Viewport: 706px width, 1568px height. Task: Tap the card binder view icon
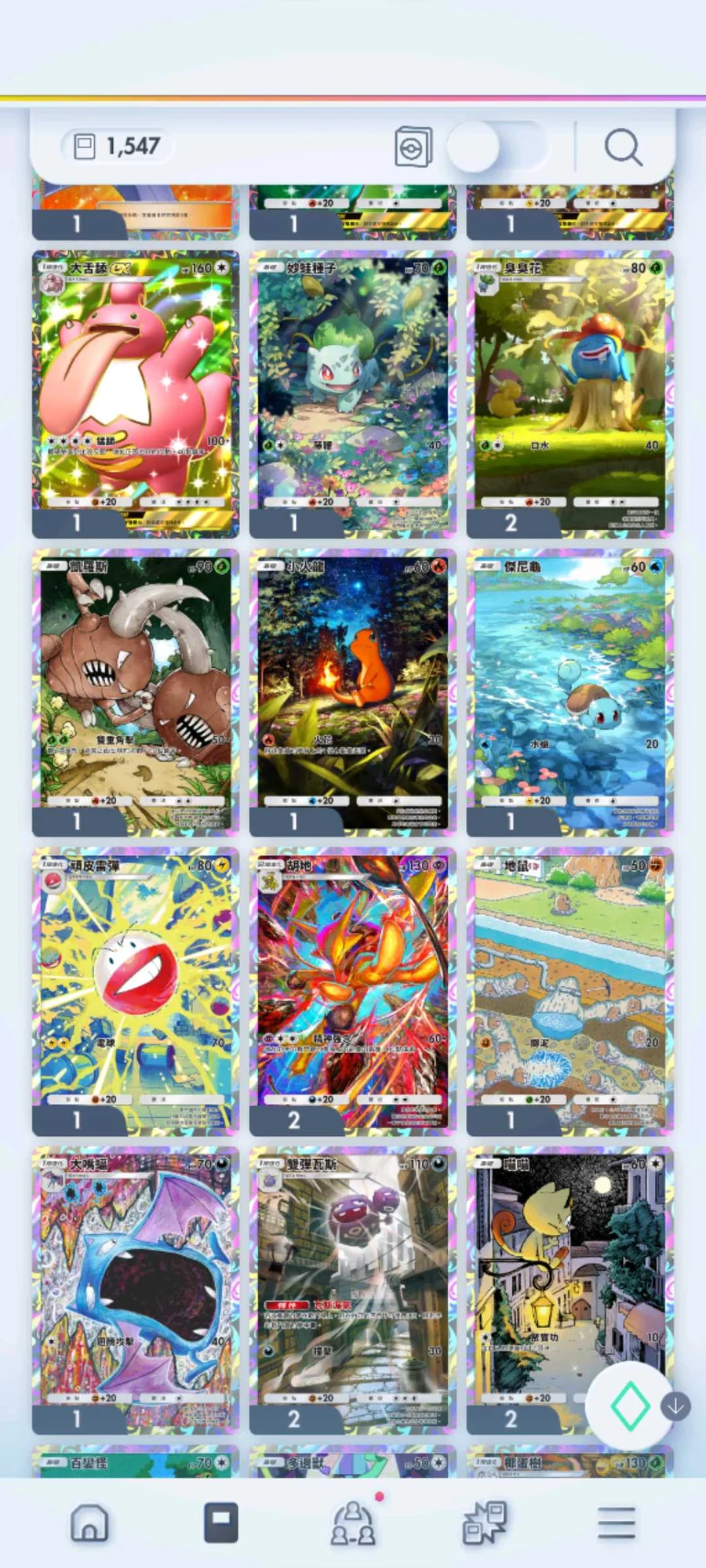(x=413, y=147)
